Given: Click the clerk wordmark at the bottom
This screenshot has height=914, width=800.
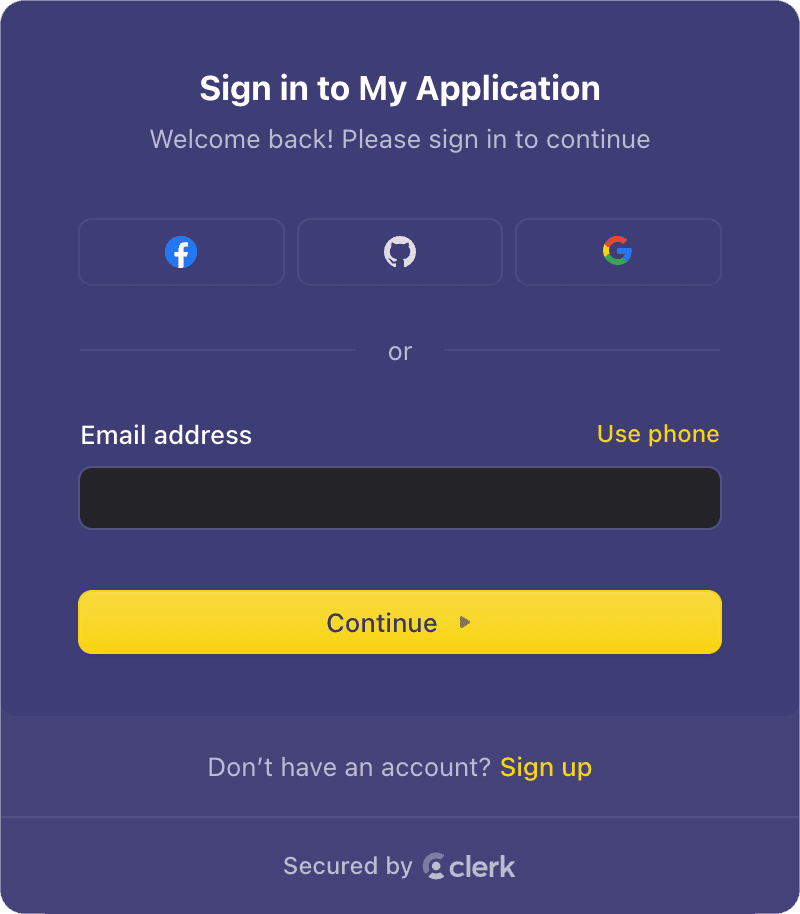Looking at the screenshot, I should [x=482, y=867].
